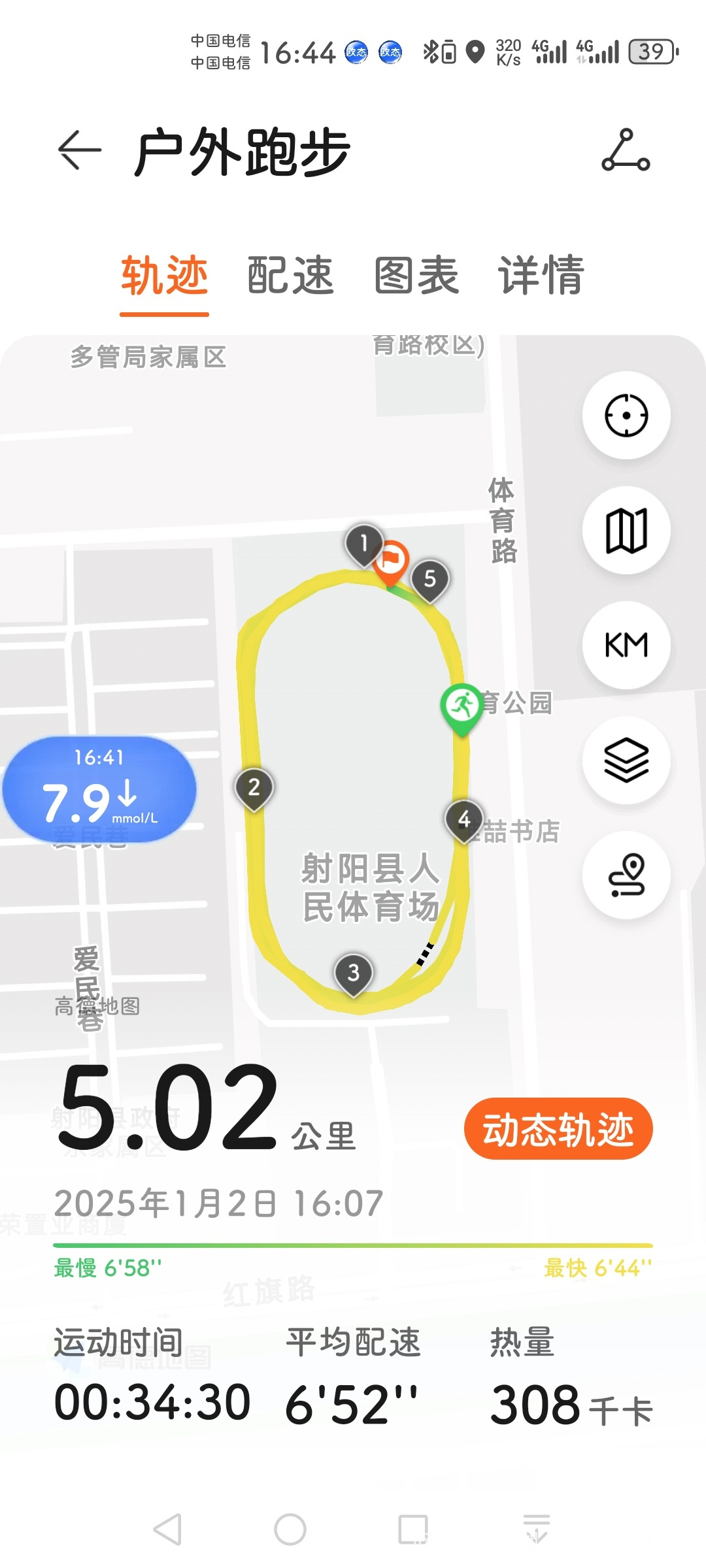Image resolution: width=706 pixels, height=1568 pixels.
Task: Play the 动态轨迹 animation
Action: coord(558,1129)
